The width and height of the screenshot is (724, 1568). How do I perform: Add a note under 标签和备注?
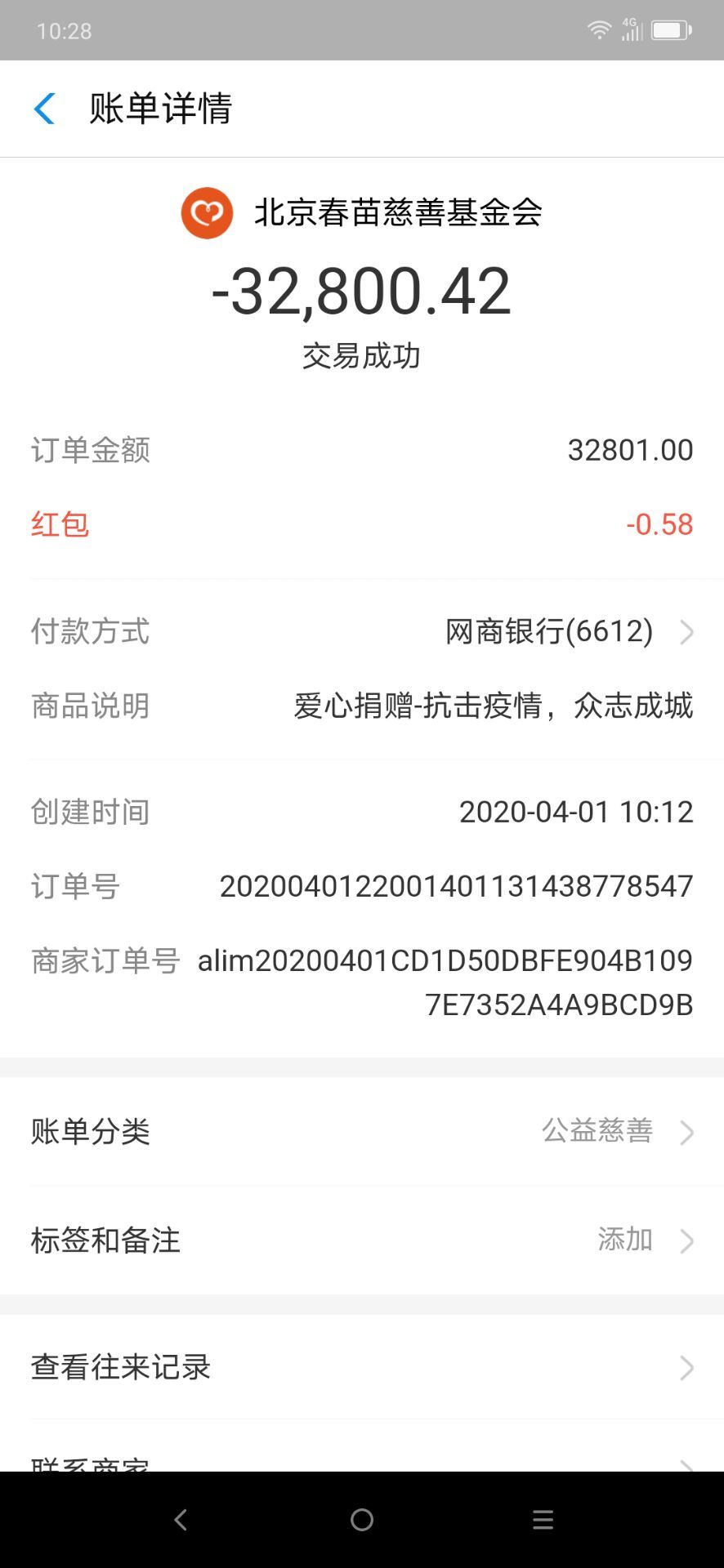pyautogui.click(x=361, y=1241)
